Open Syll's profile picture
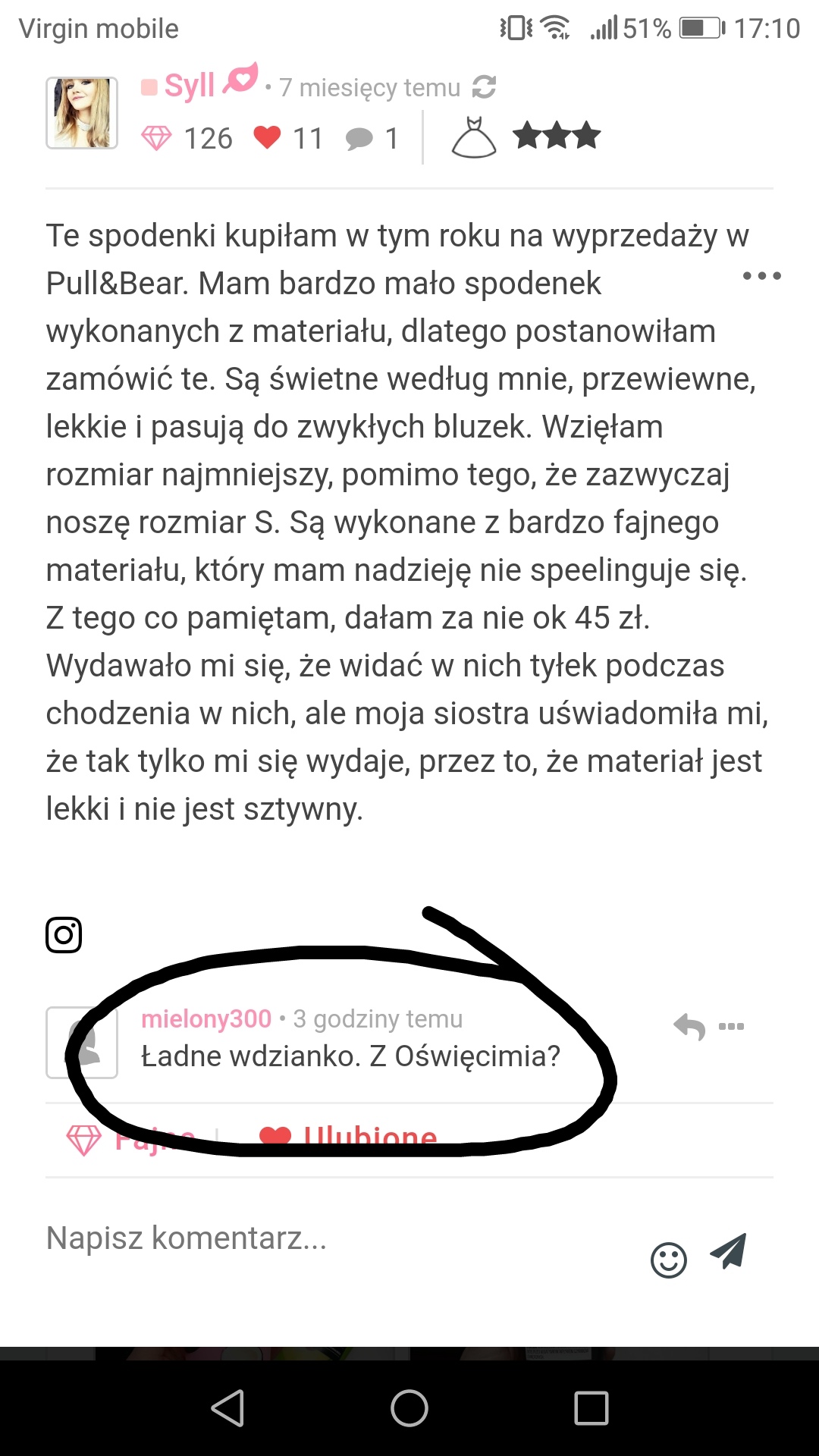Screen dimensions: 819x1456 pyautogui.click(x=82, y=113)
